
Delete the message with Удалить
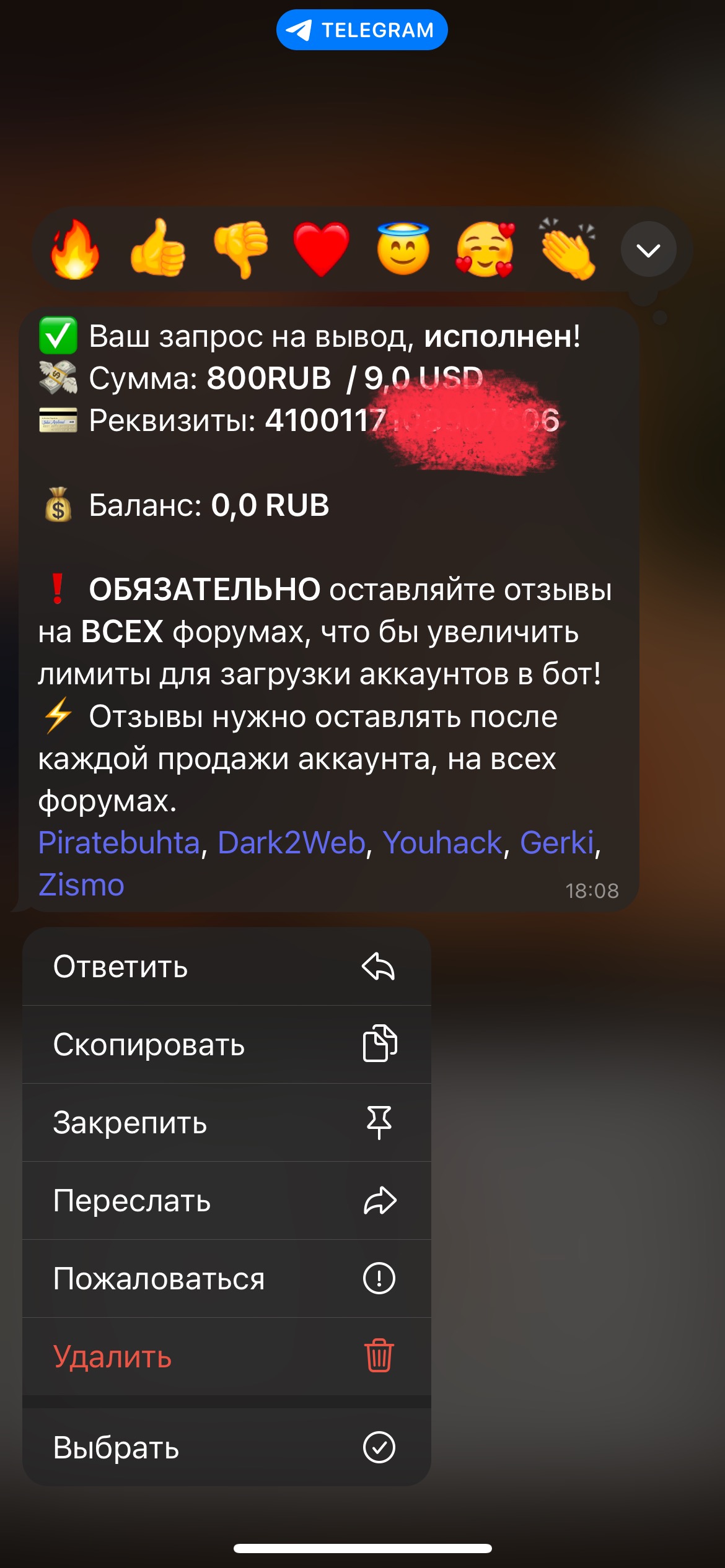227,1357
